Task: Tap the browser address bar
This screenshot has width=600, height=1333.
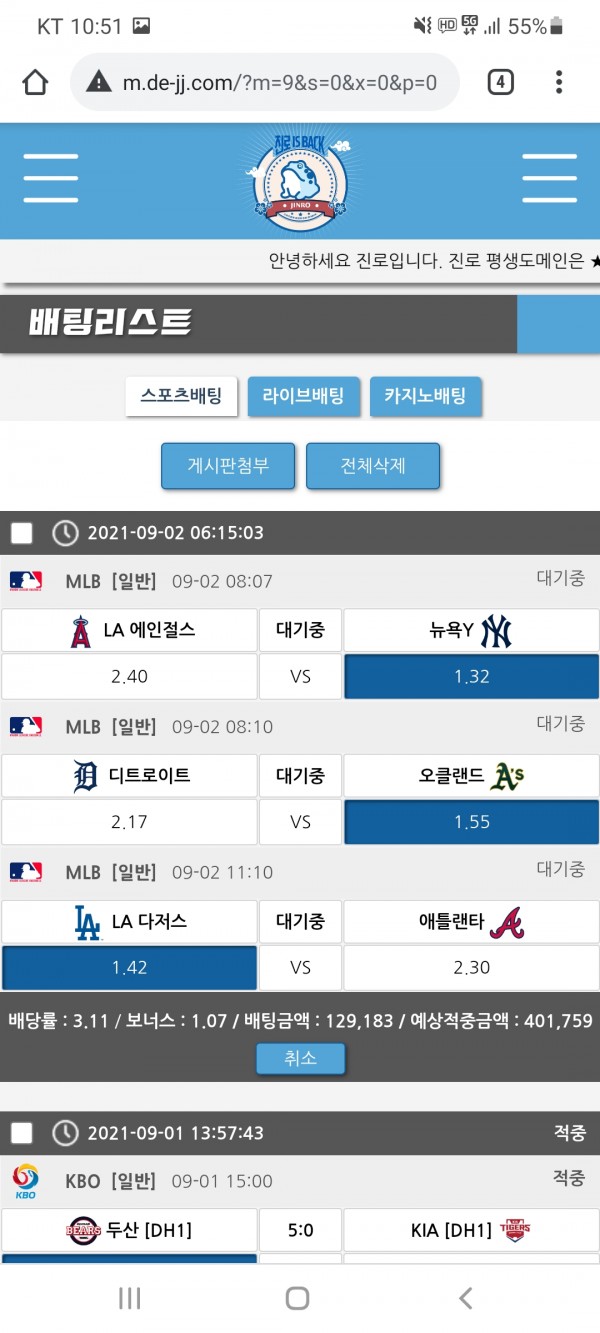Action: click(265, 82)
